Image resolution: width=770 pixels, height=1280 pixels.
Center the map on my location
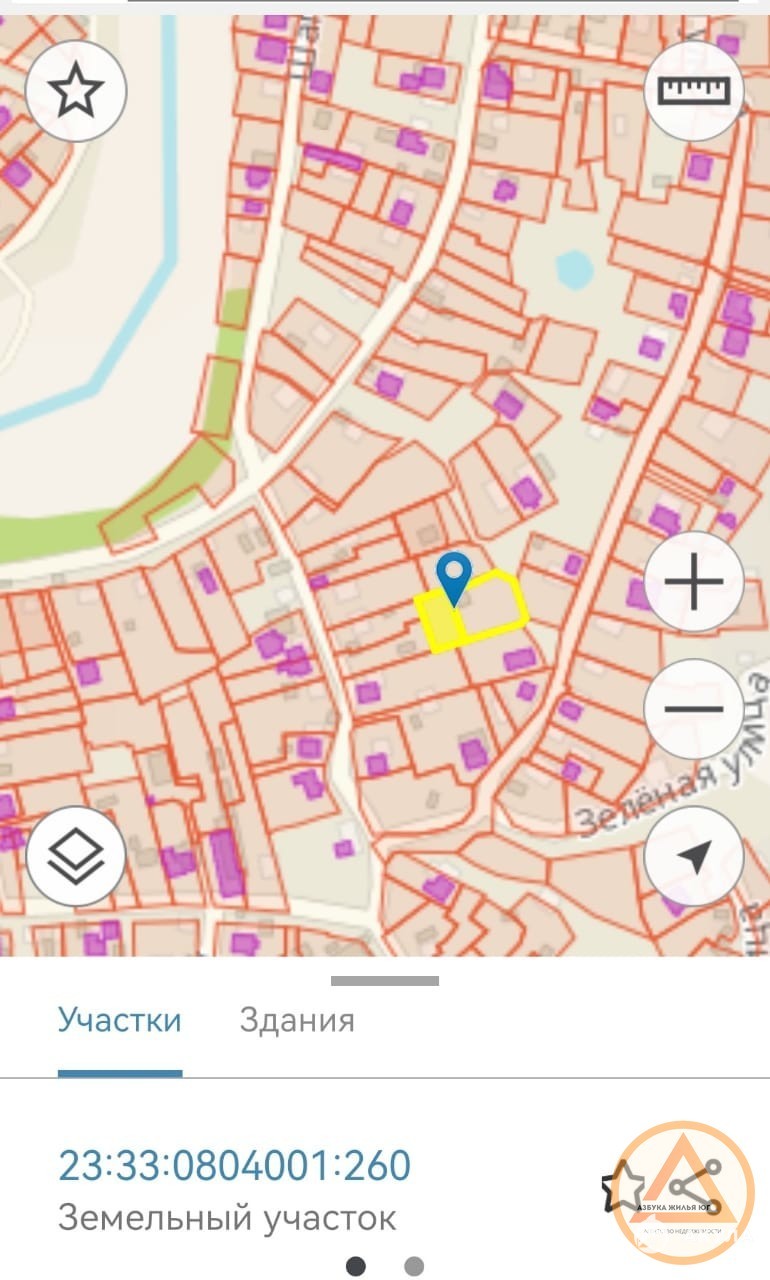point(694,856)
